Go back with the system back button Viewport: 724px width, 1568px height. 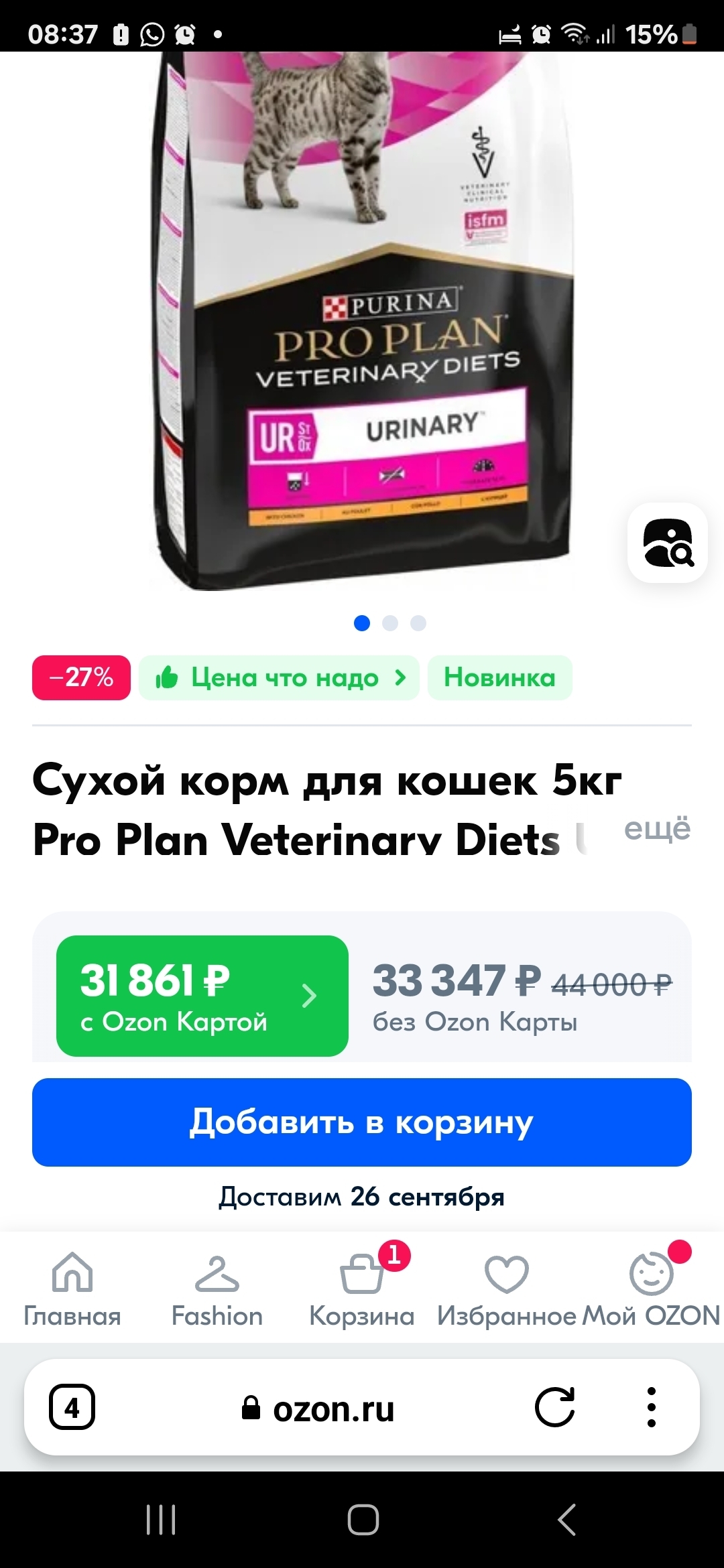coord(567,1519)
